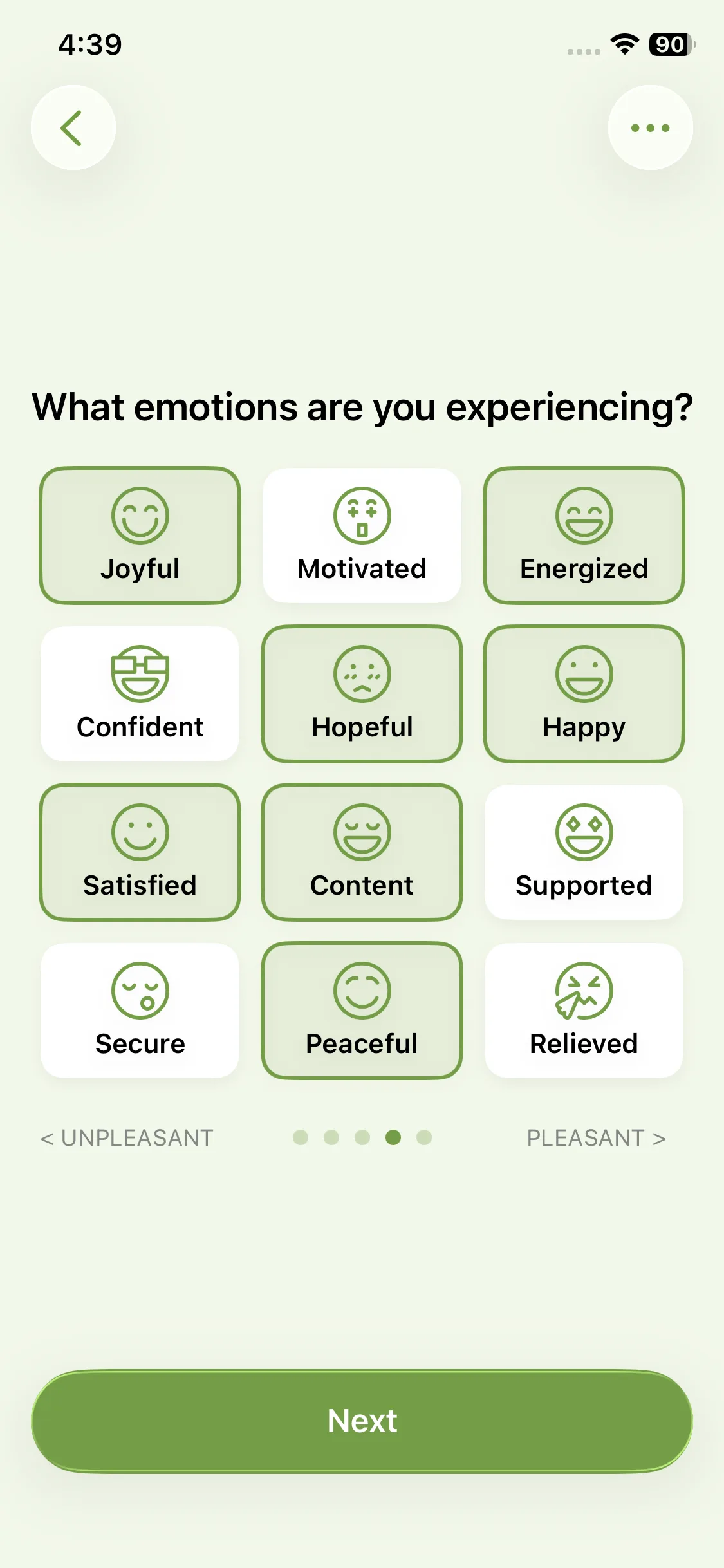Screen dimensions: 724x1568
Task: Continue with the Next button
Action: 362,1421
